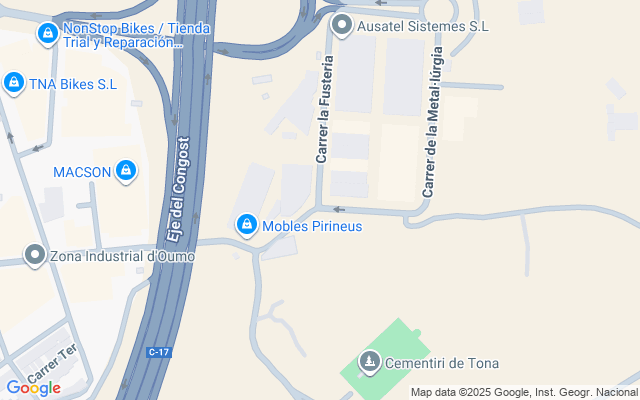Tap the MACSON shop pin
This screenshot has height=400, width=640.
click(126, 172)
